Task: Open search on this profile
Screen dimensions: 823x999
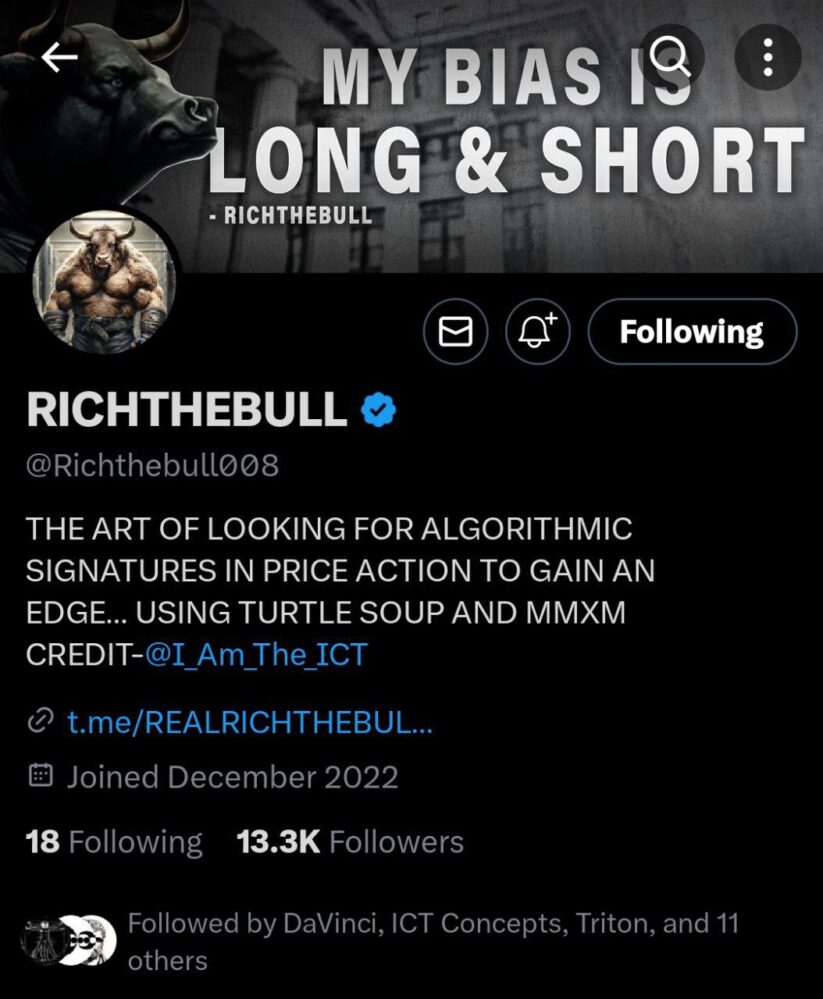Action: point(669,58)
